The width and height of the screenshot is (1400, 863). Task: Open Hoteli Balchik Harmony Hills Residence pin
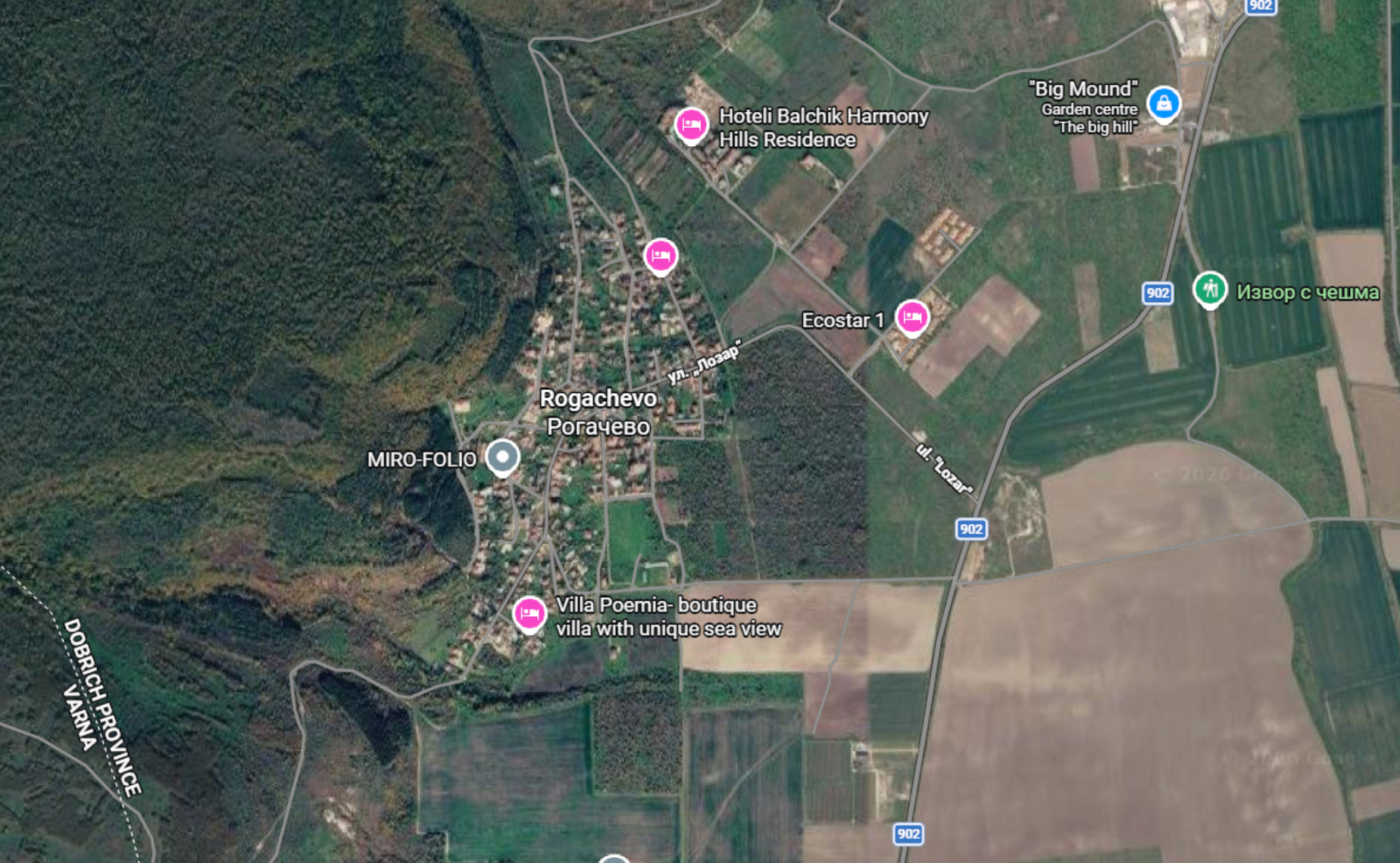pos(691,125)
